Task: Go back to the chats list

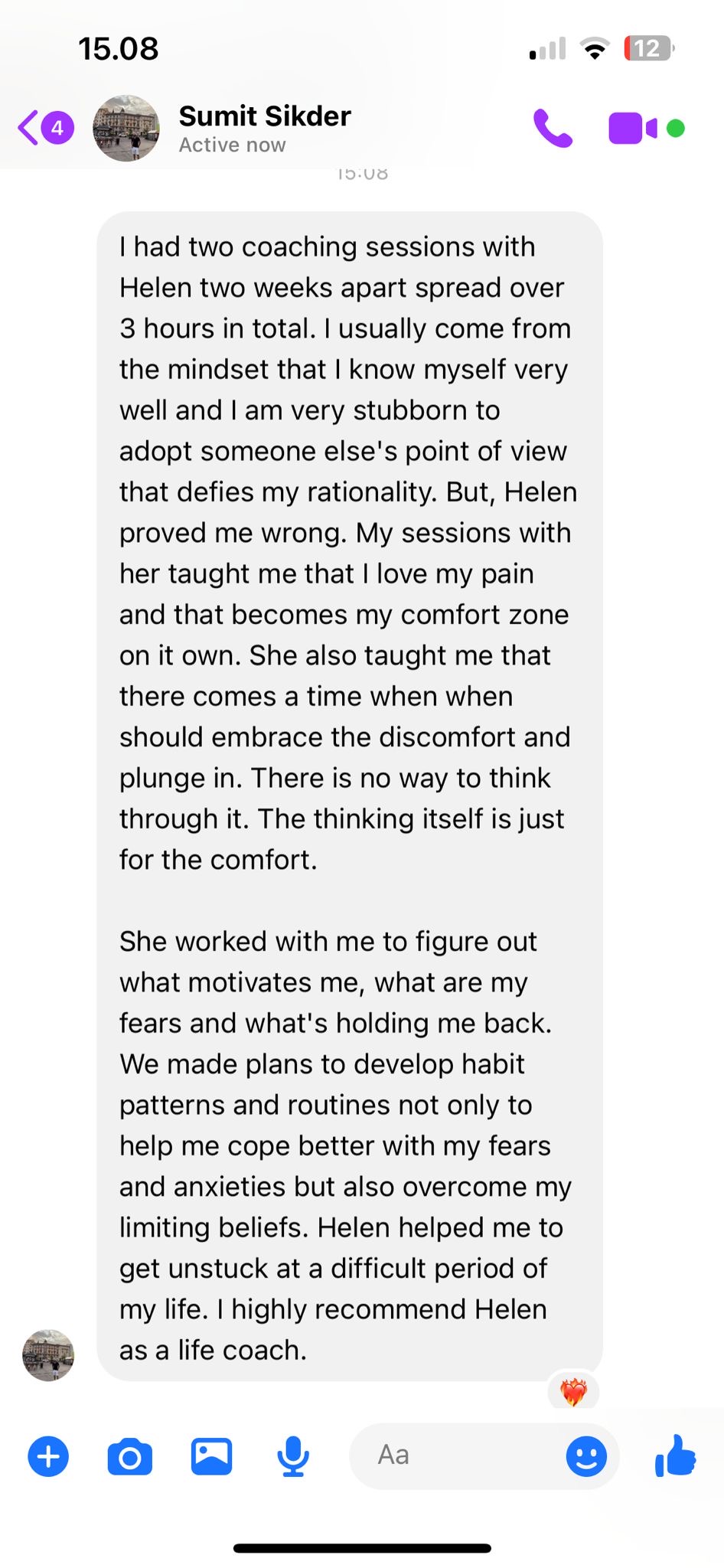Action: click(x=31, y=128)
